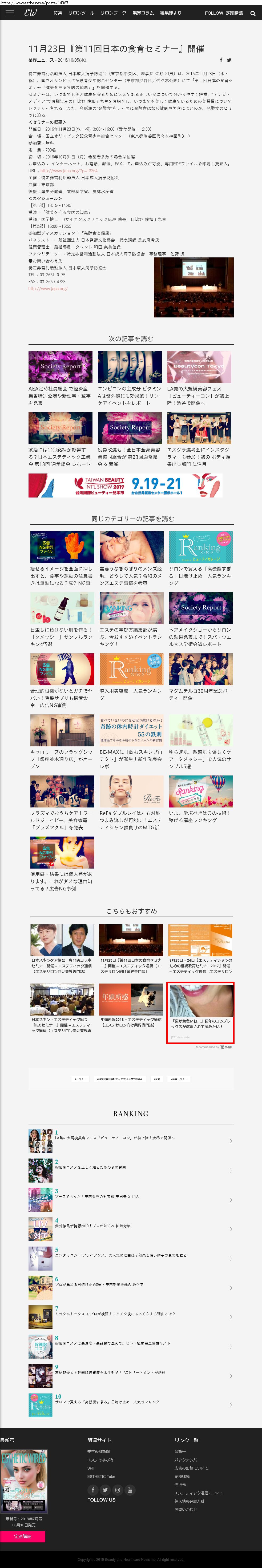This screenshot has height=1568, width=262.
Task: Open the search icon in header
Action: click(253, 13)
